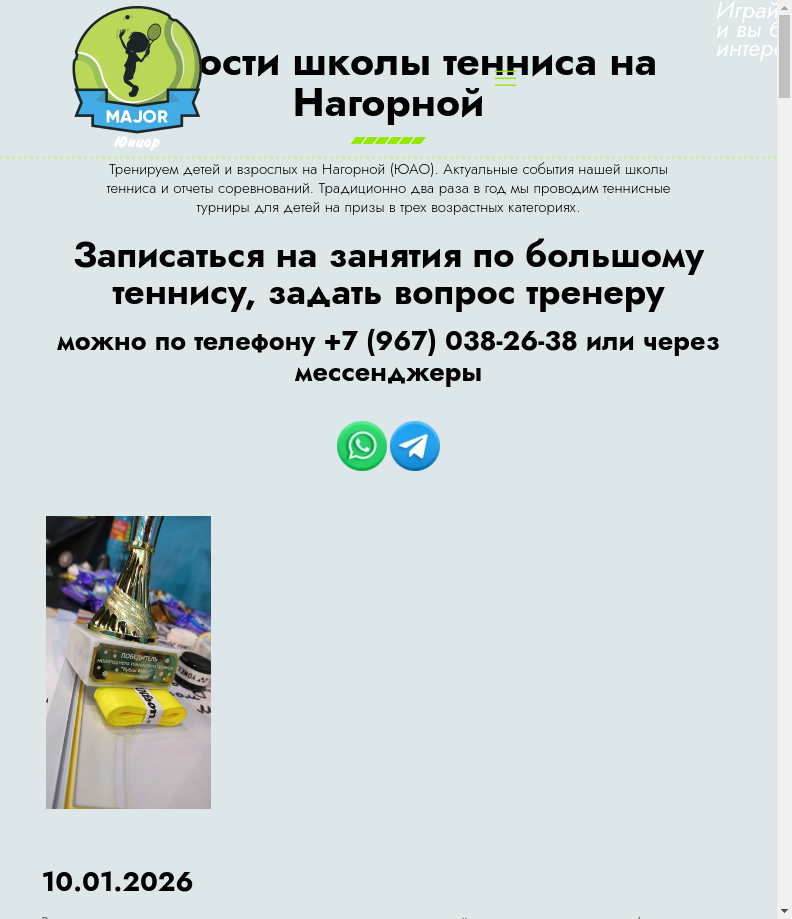
Task: Contact the school via WhatsApp
Action: coord(362,446)
